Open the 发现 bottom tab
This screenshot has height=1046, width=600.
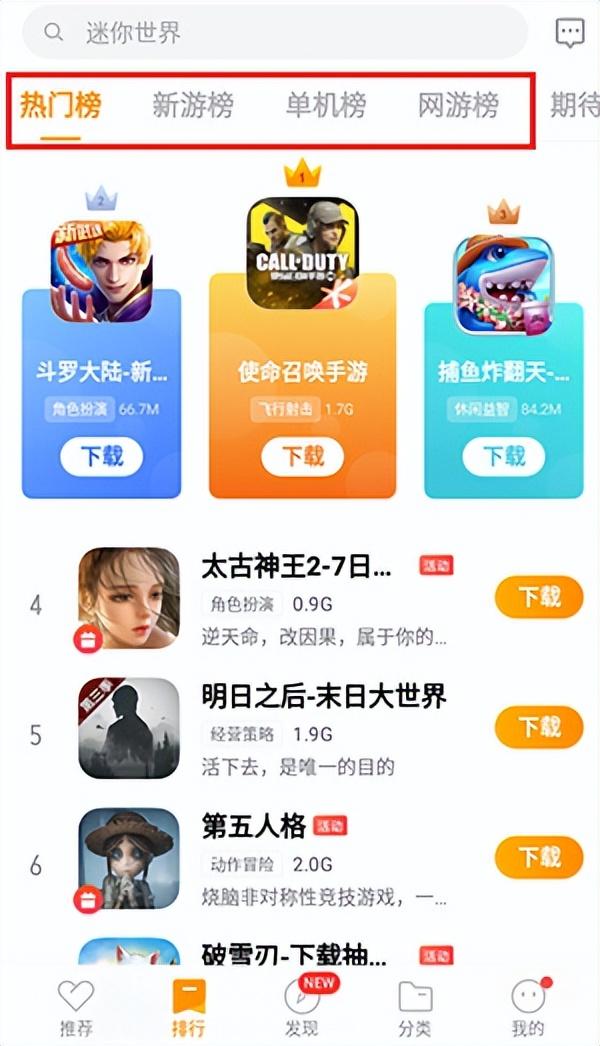pyautogui.click(x=303, y=1007)
